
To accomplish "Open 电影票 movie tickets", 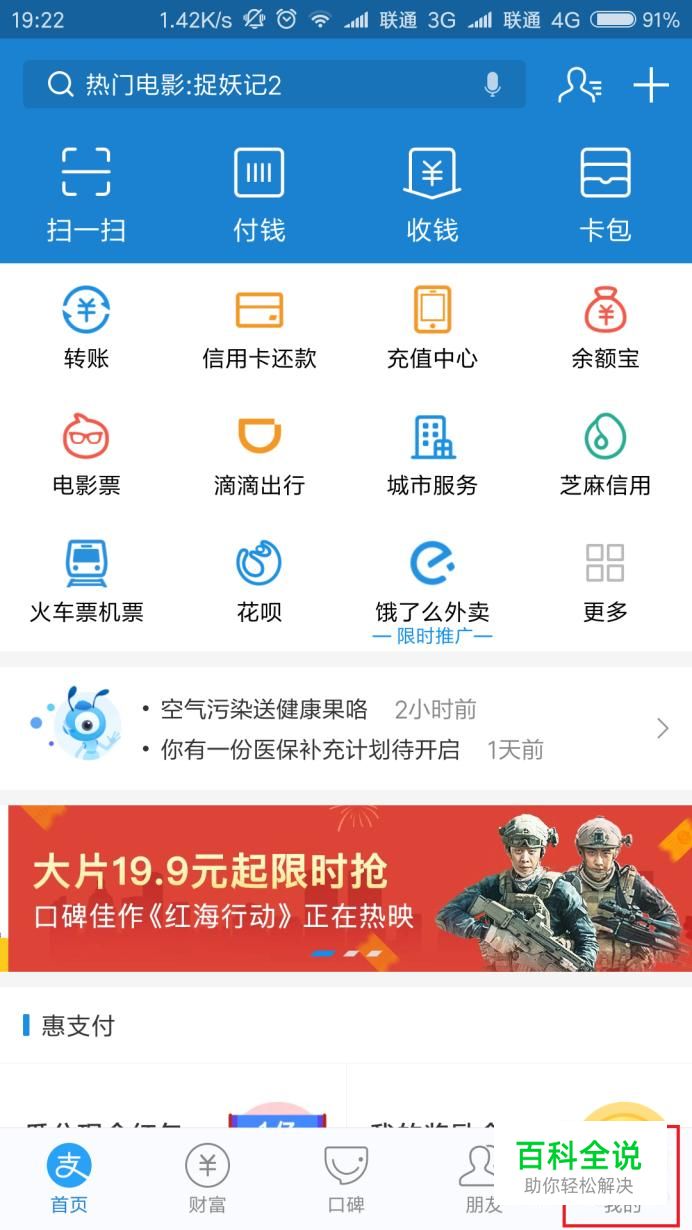I will [x=86, y=453].
